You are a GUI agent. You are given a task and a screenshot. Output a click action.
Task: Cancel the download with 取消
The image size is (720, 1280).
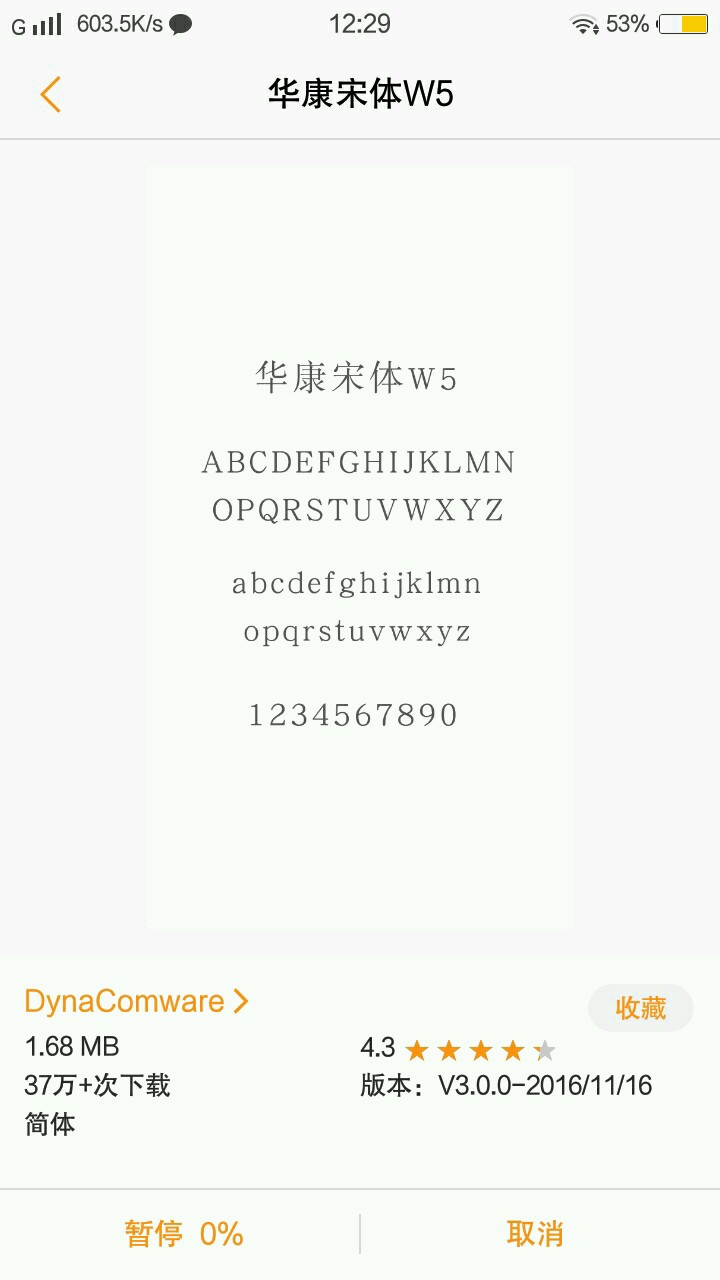click(535, 1234)
